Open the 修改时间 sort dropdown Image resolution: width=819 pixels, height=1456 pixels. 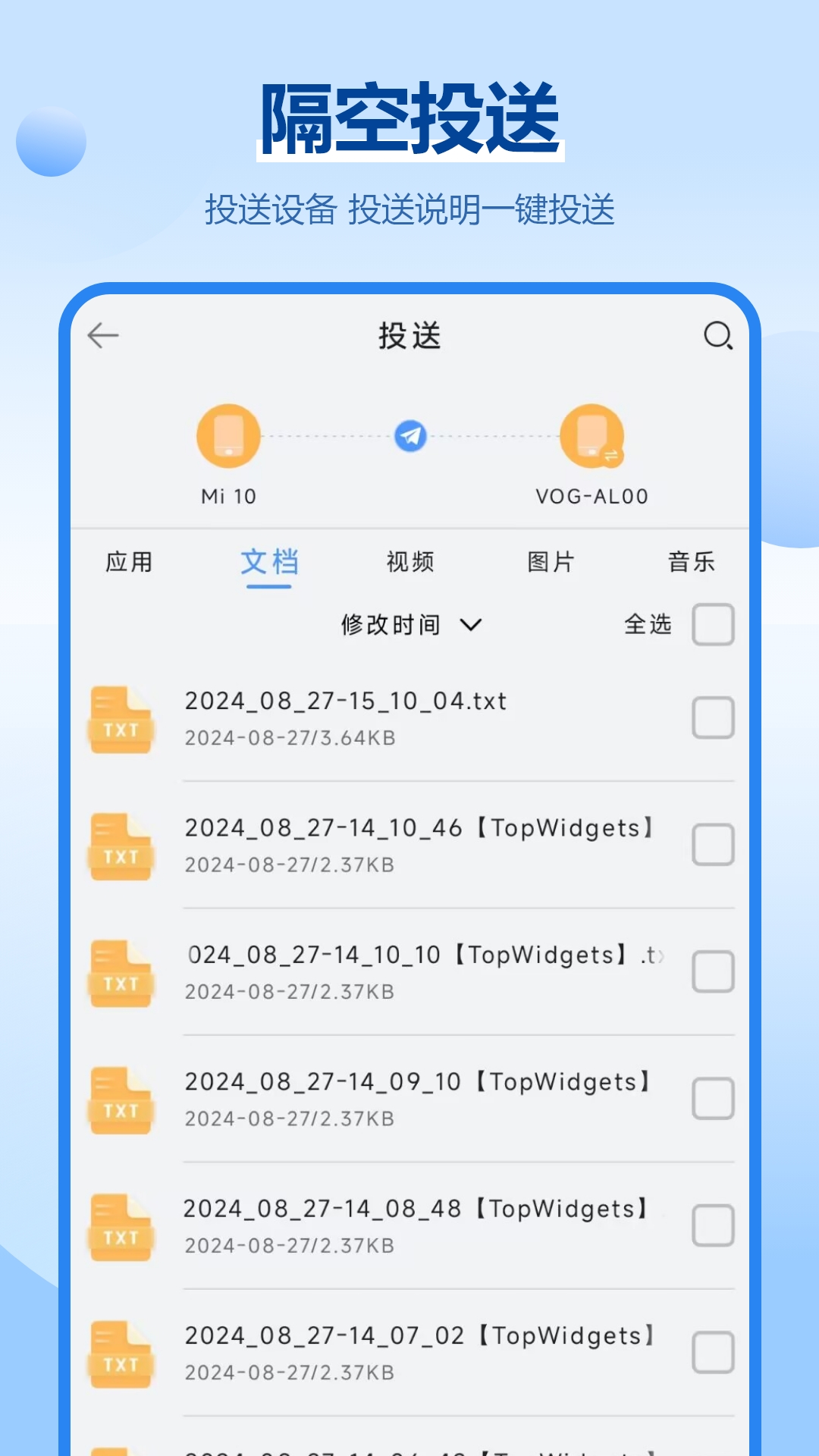393,624
